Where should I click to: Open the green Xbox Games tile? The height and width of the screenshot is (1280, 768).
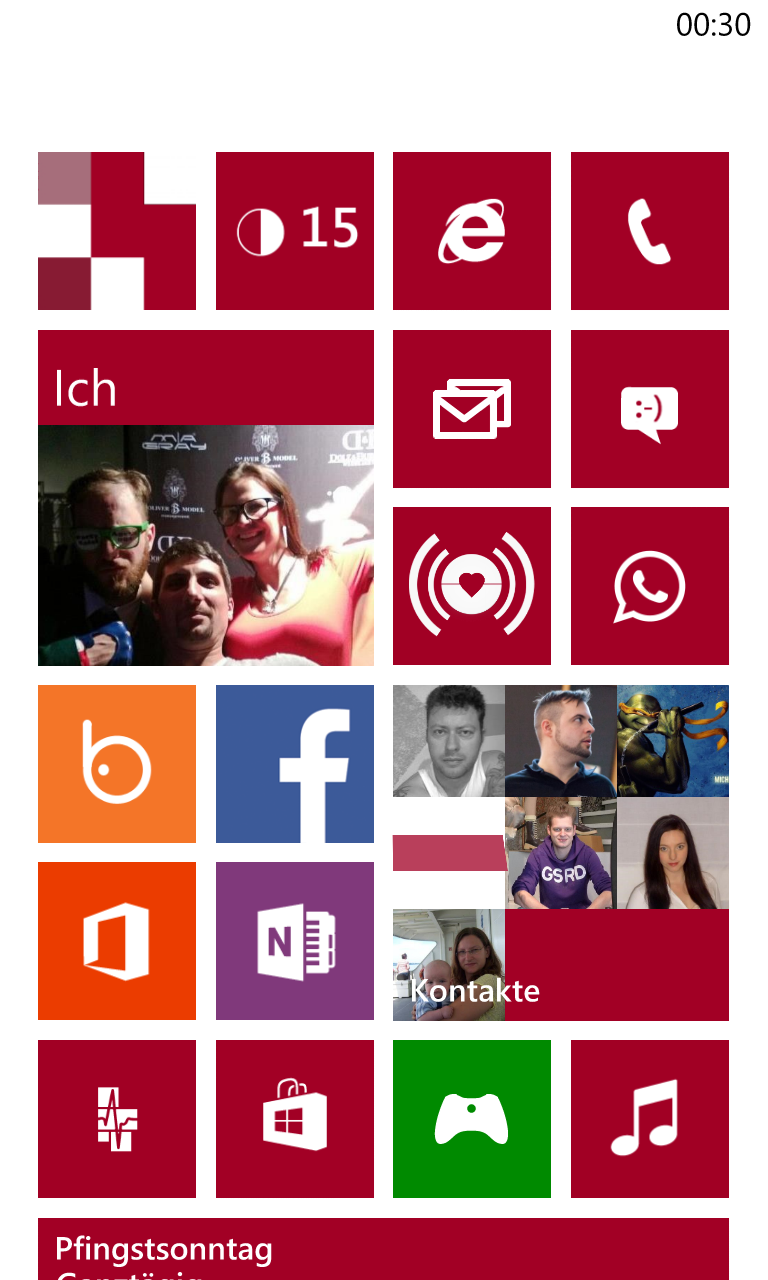pos(472,1119)
